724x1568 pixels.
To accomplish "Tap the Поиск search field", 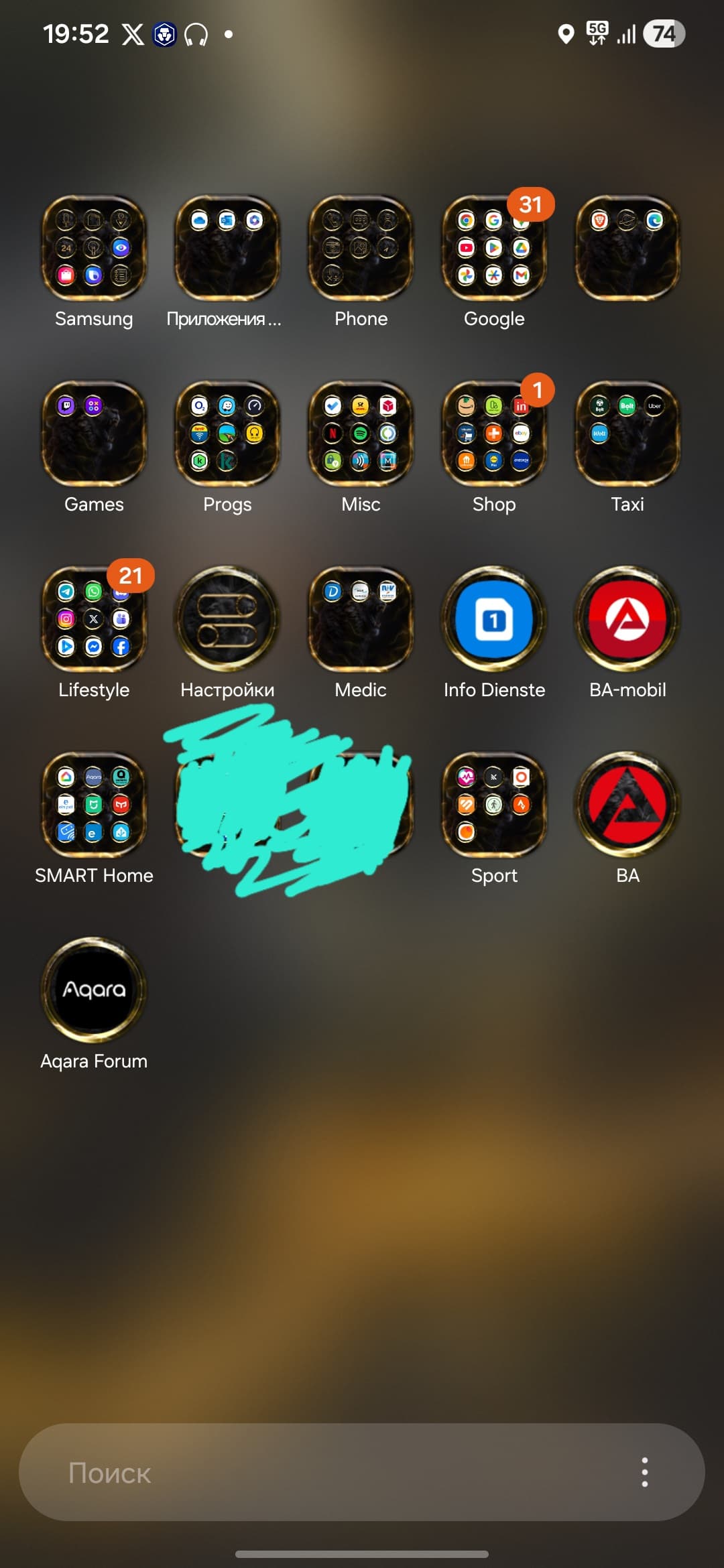I will coord(322,1473).
